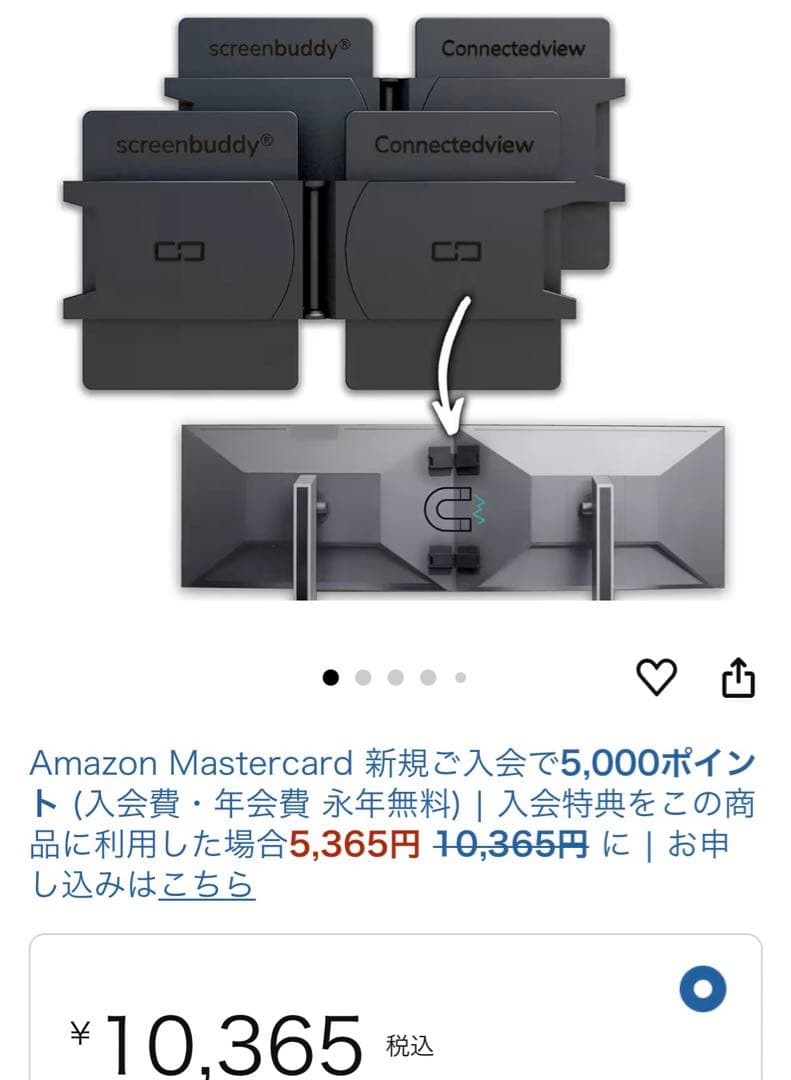Add this product to your wish list

click(x=657, y=678)
